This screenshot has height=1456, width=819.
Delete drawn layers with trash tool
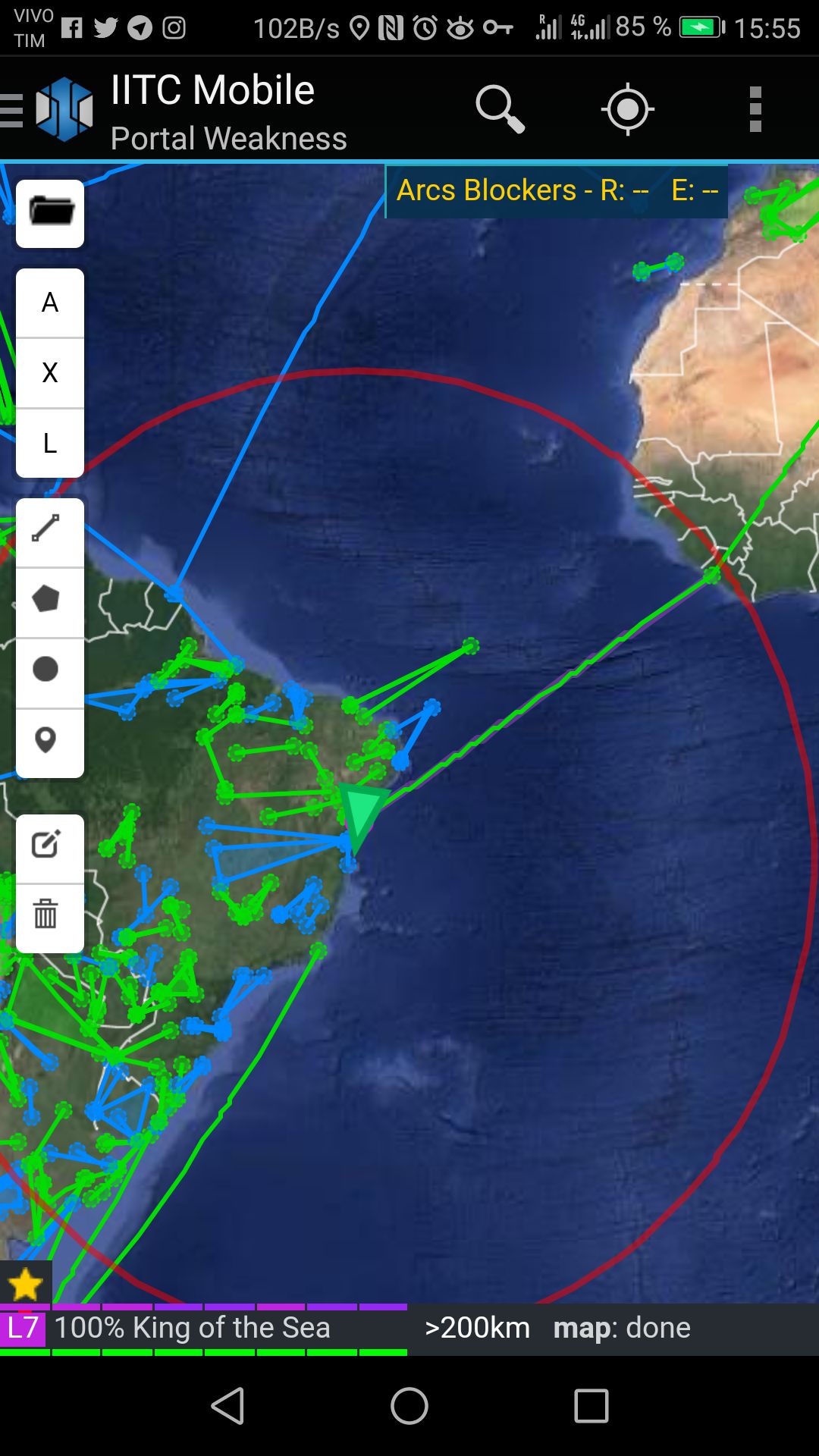click(47, 914)
